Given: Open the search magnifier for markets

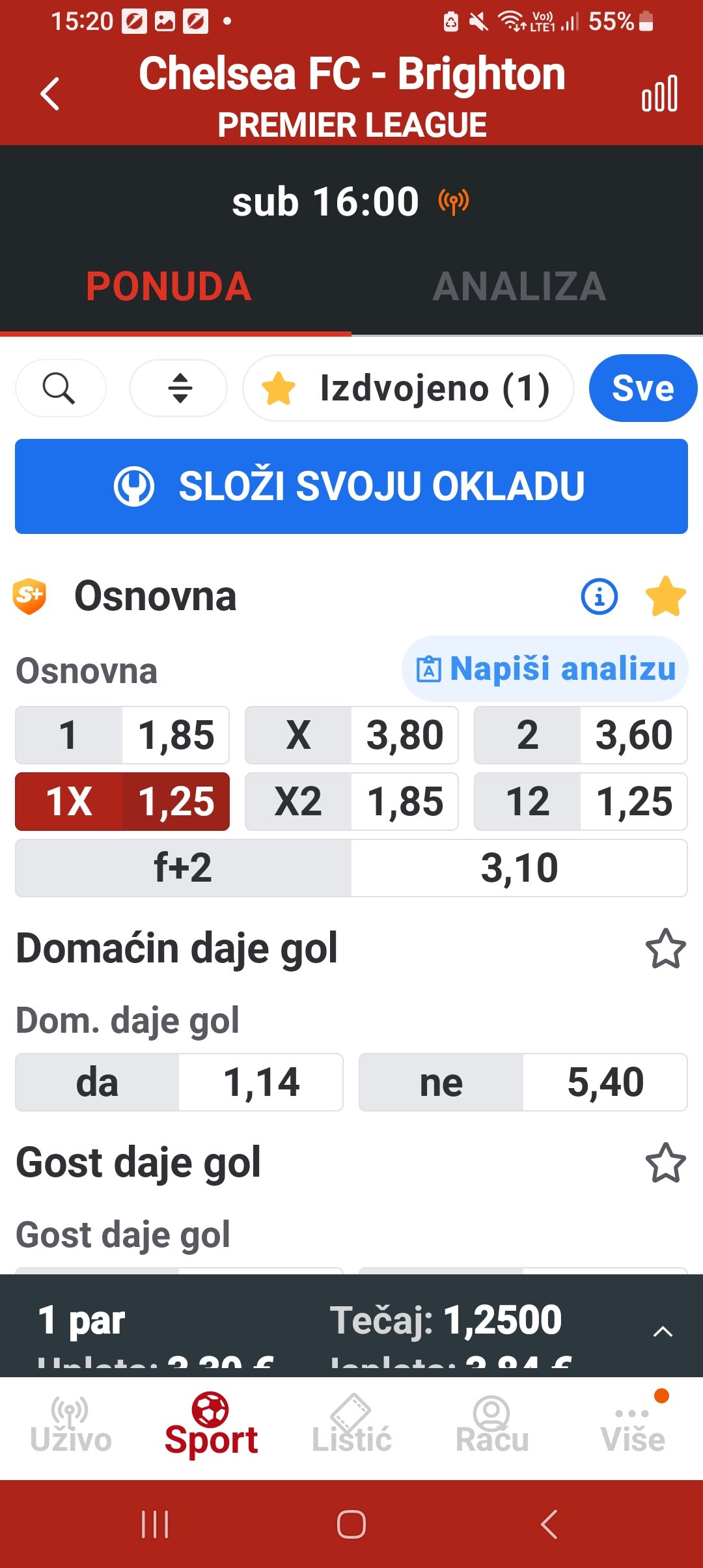Looking at the screenshot, I should pos(60,388).
